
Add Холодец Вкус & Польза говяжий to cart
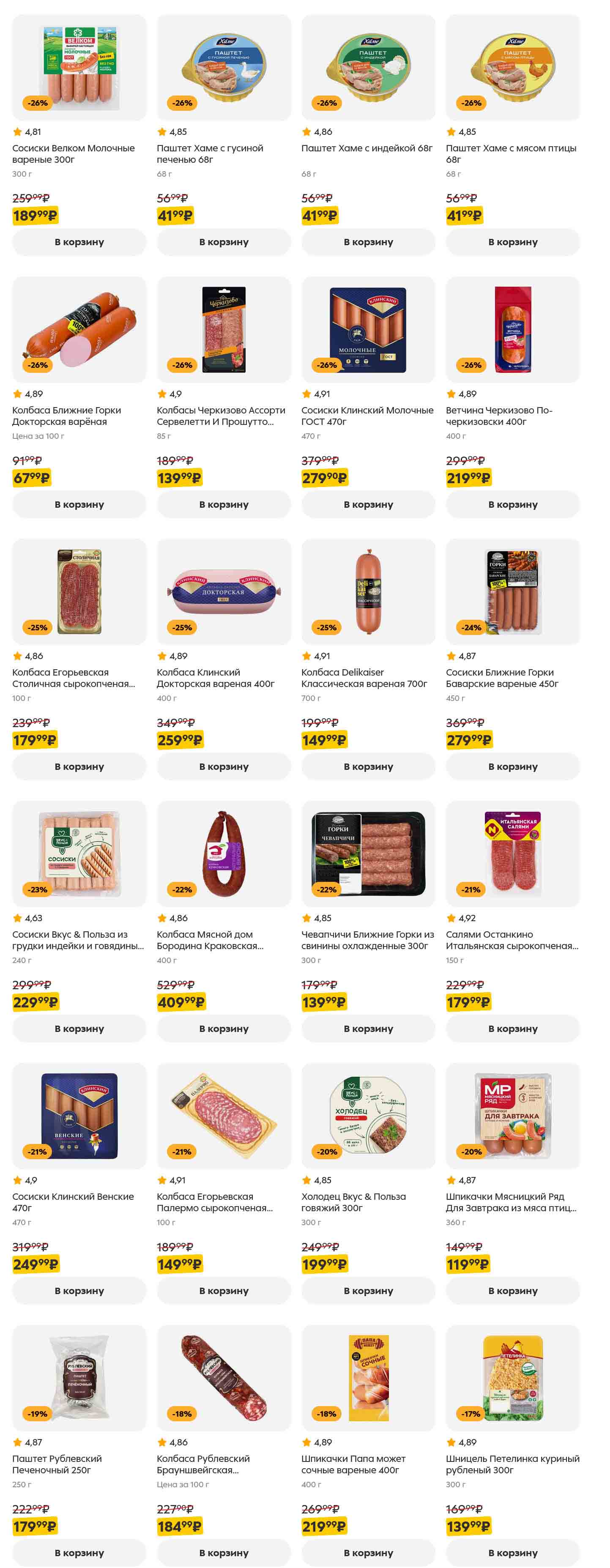pyautogui.click(x=368, y=1290)
